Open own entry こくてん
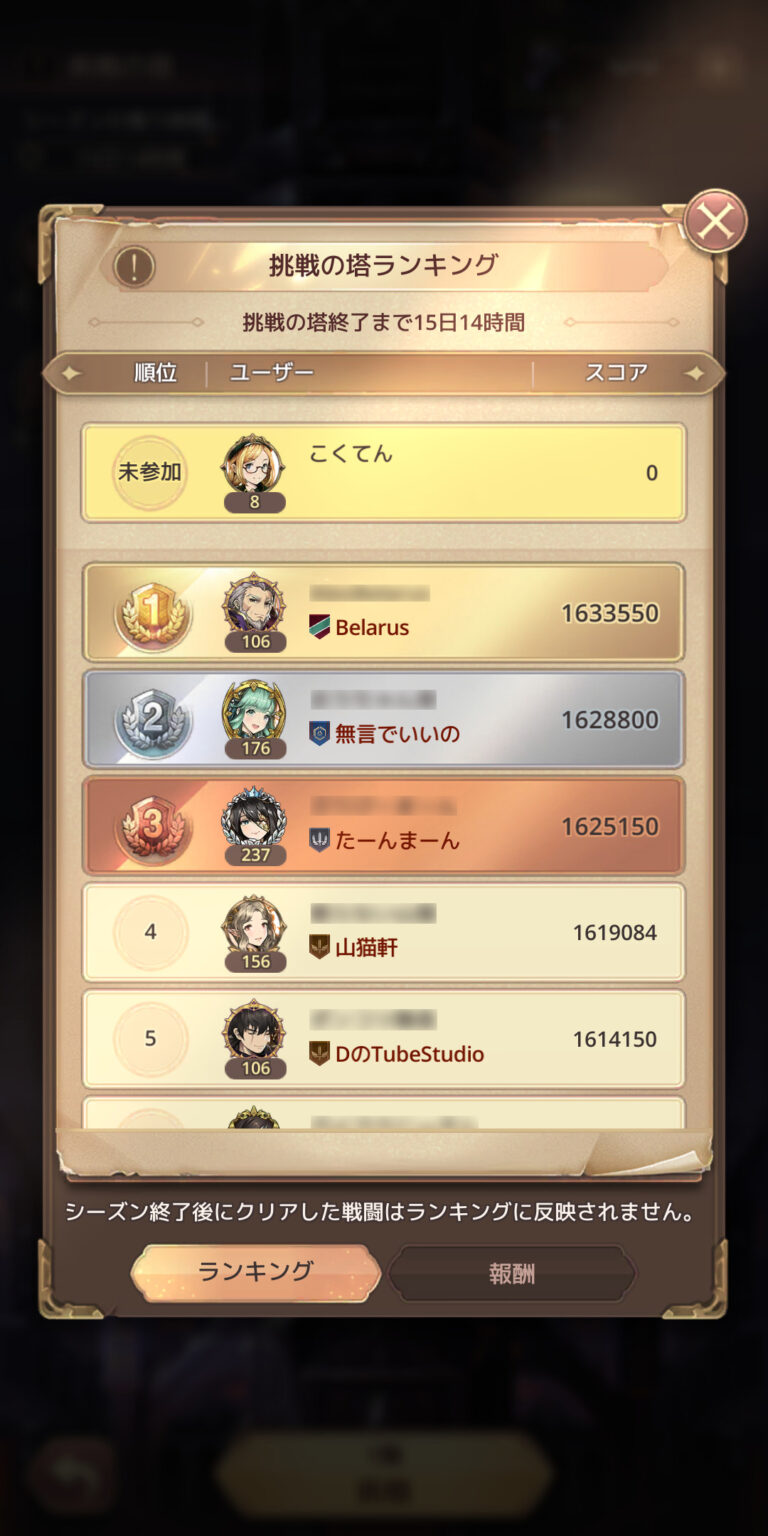This screenshot has height=1536, width=768. tap(383, 472)
